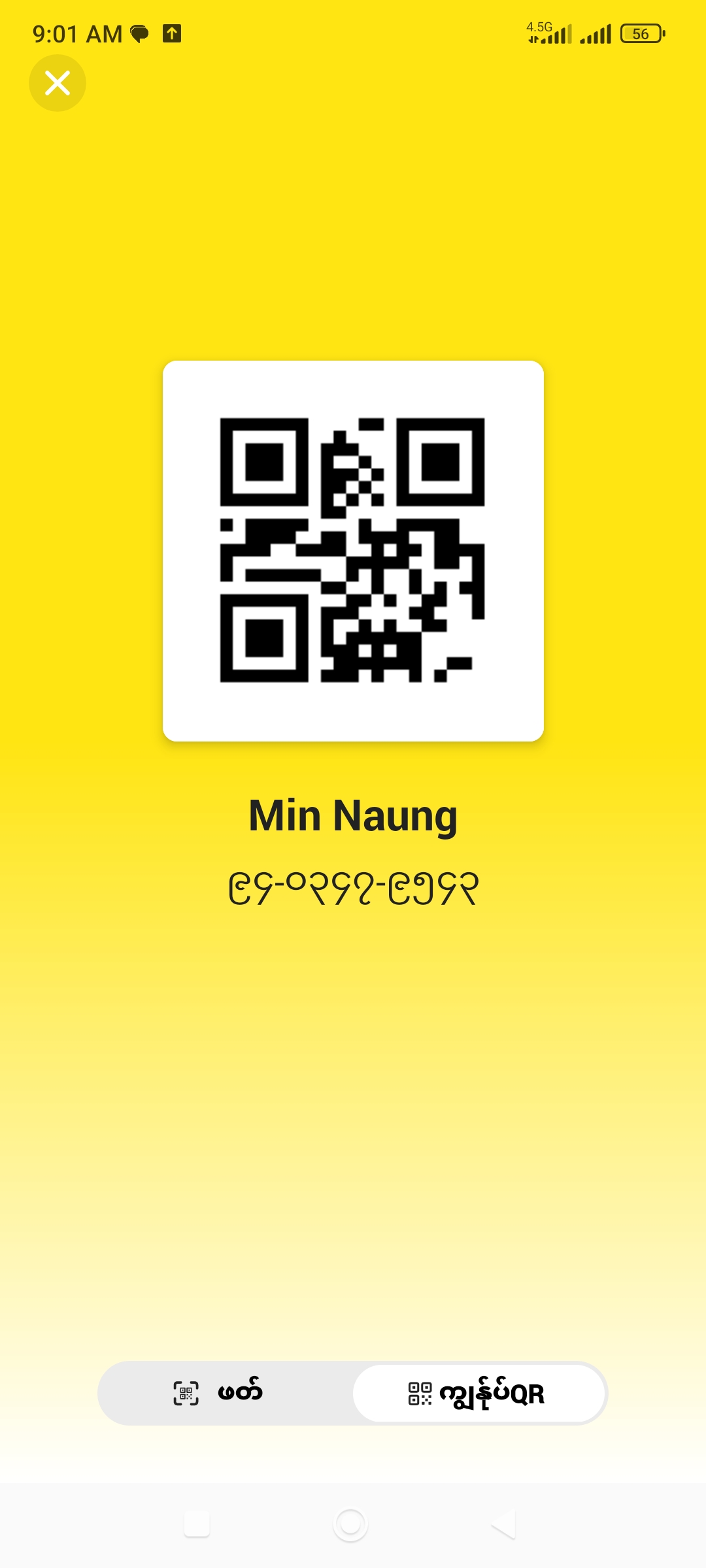706x1568 pixels.
Task: Open the recent apps view
Action: tap(197, 1524)
